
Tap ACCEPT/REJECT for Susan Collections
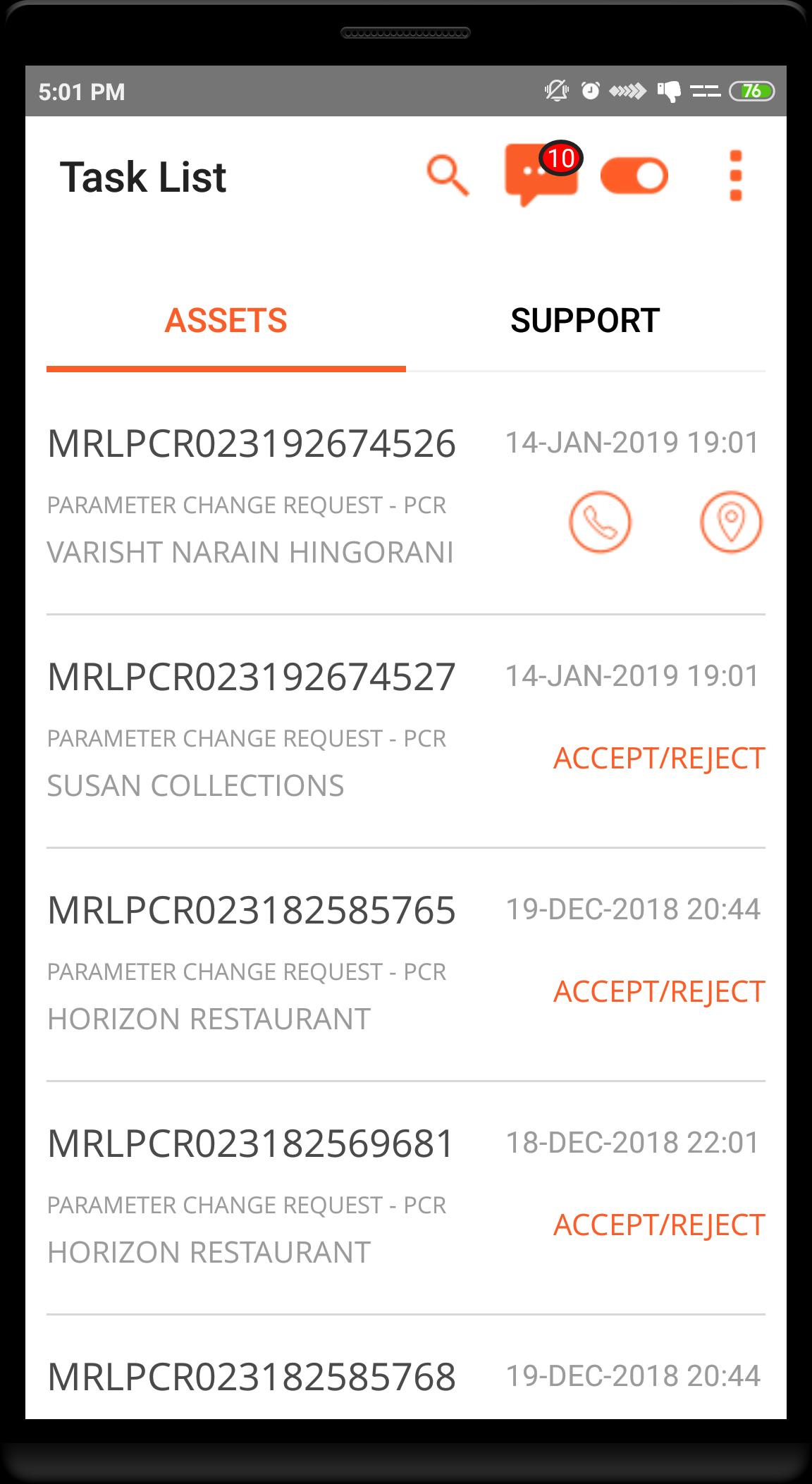click(x=659, y=759)
